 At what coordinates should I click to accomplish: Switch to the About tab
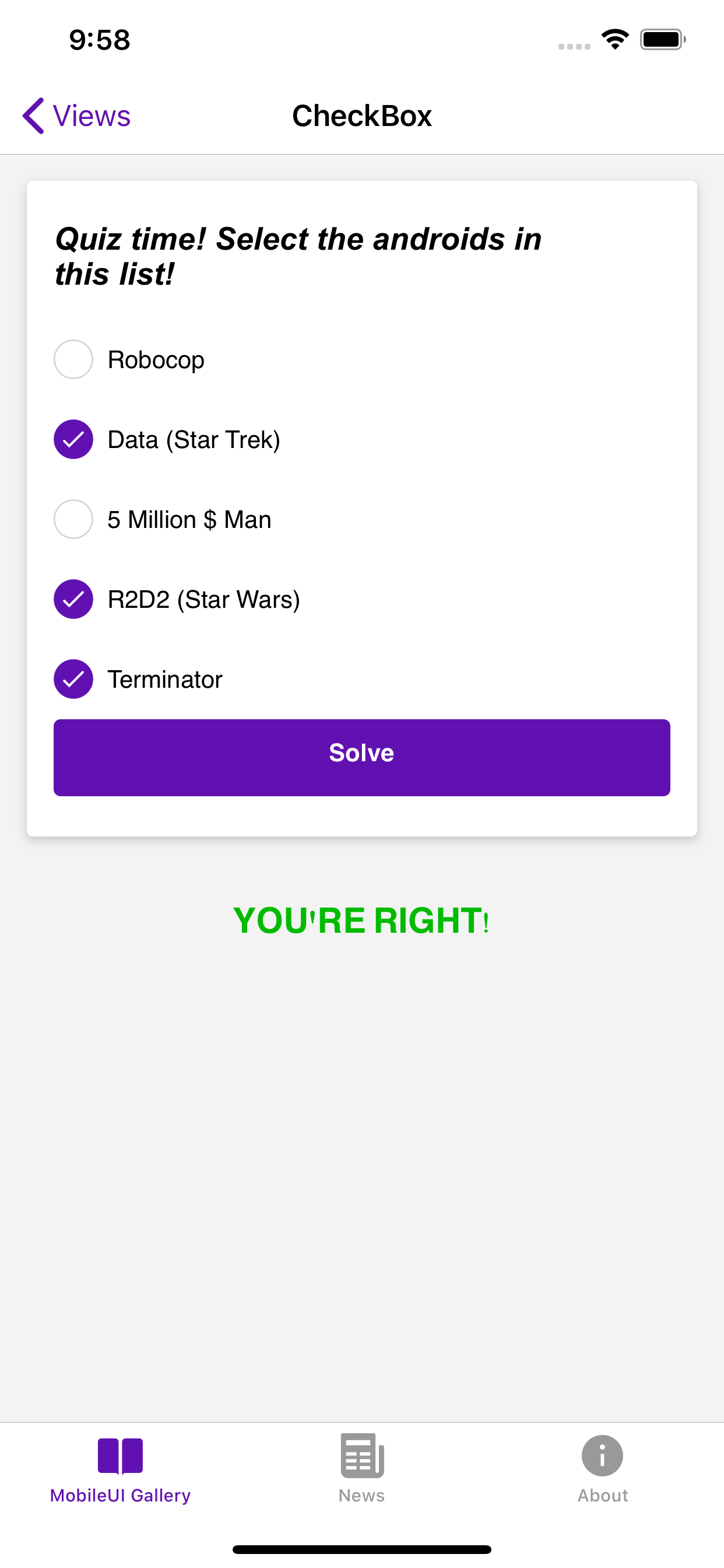coord(602,1473)
